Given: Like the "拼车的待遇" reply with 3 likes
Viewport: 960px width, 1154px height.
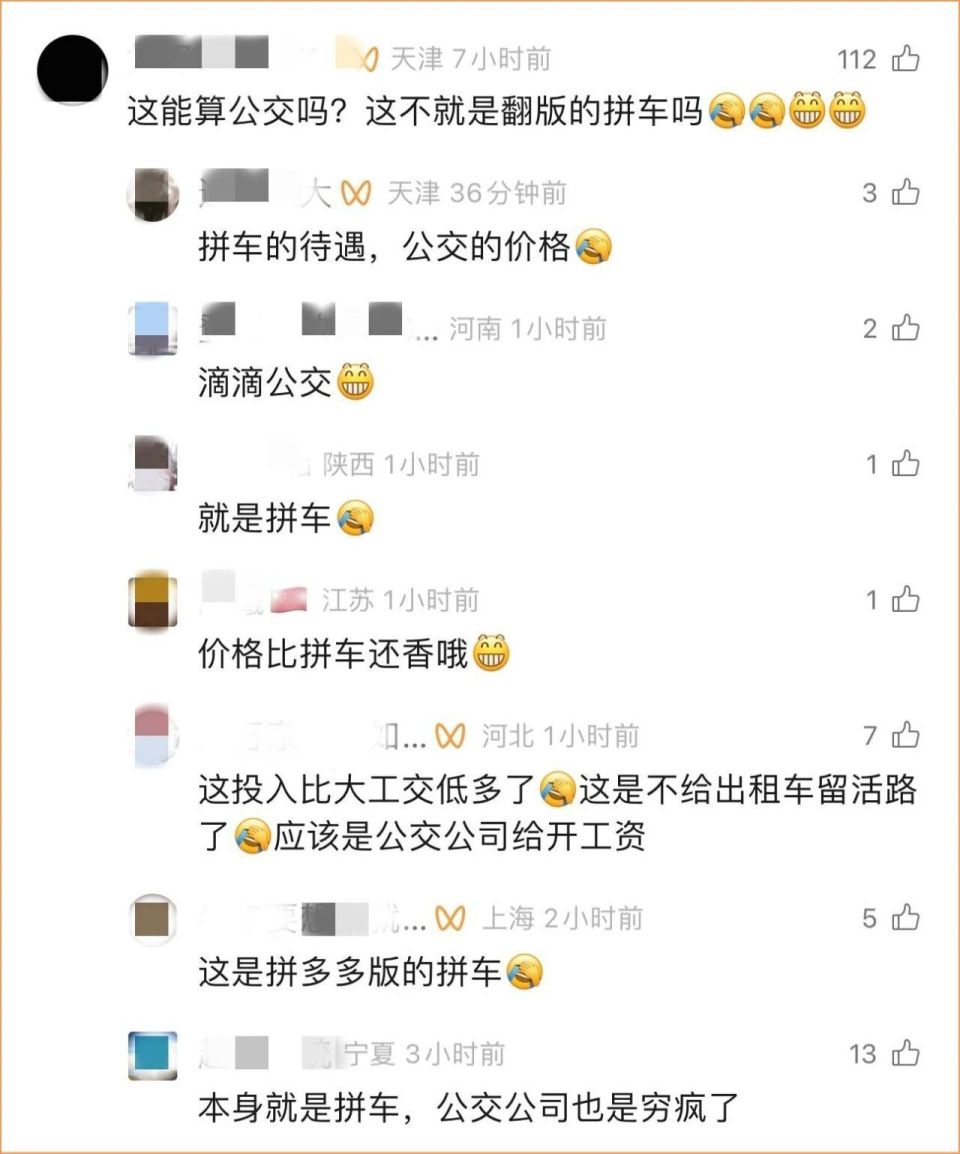Looking at the screenshot, I should point(906,192).
